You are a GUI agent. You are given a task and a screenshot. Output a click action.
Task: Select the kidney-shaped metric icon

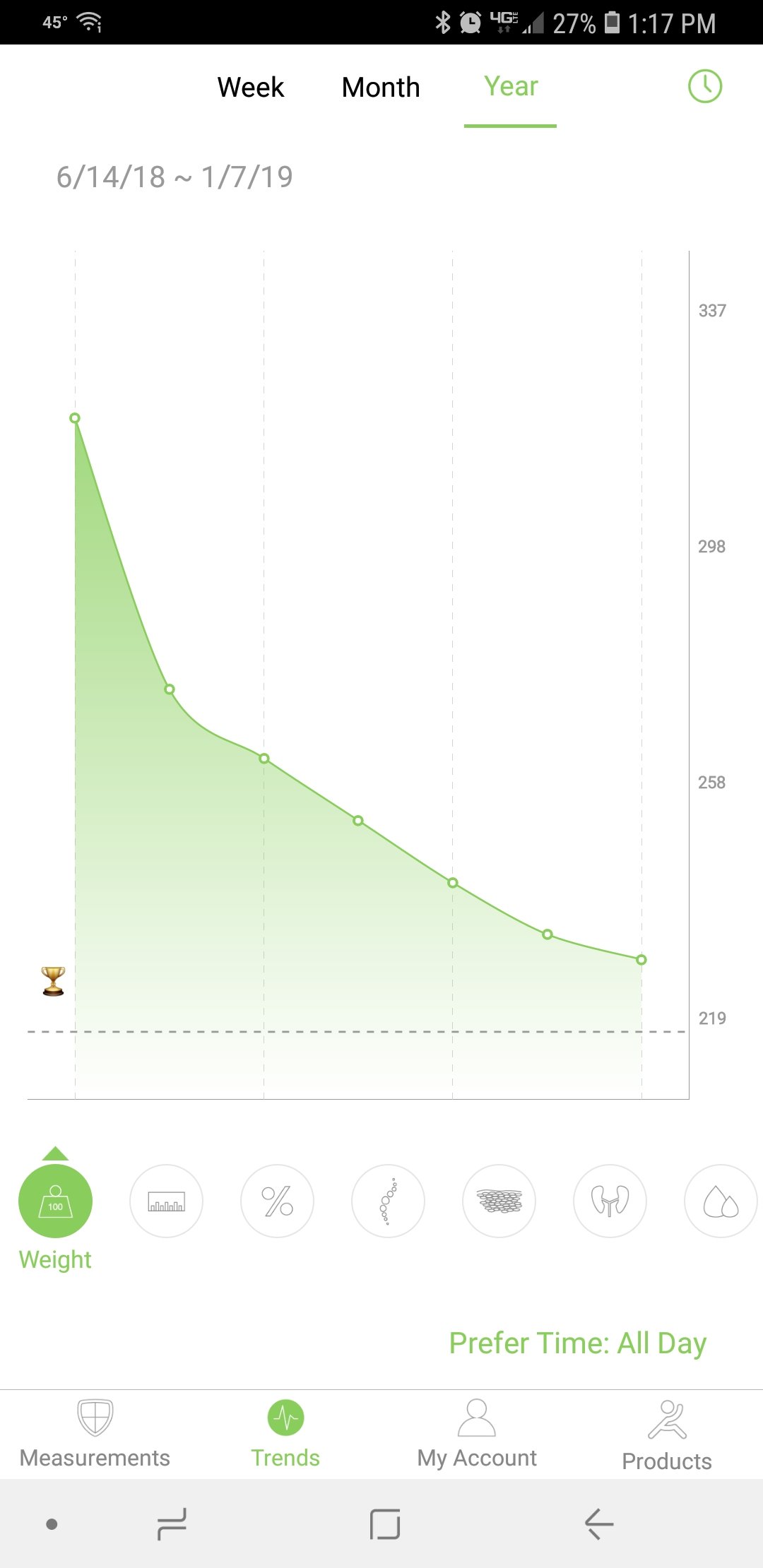pos(610,1201)
